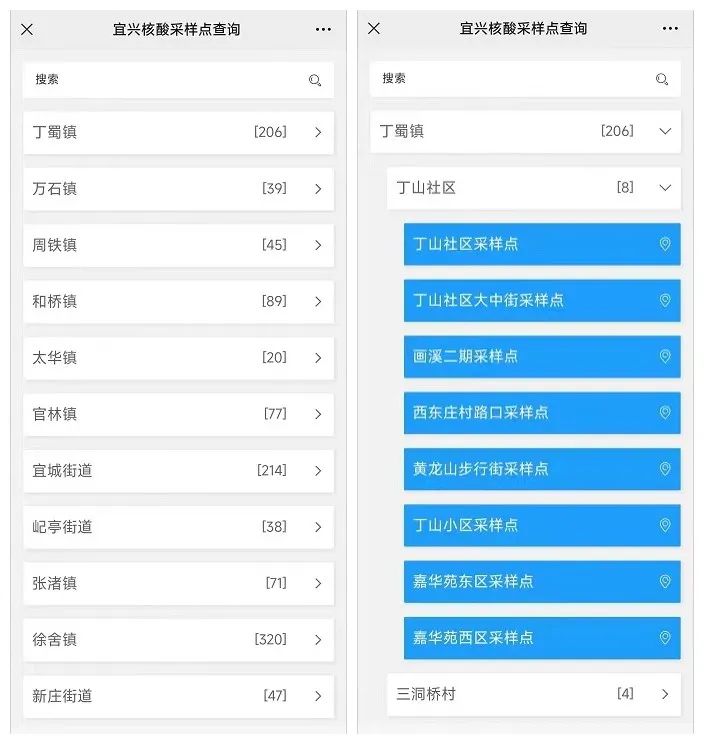704x744 pixels.
Task: Tap 嘉华苑东区采样点
Action: click(541, 581)
